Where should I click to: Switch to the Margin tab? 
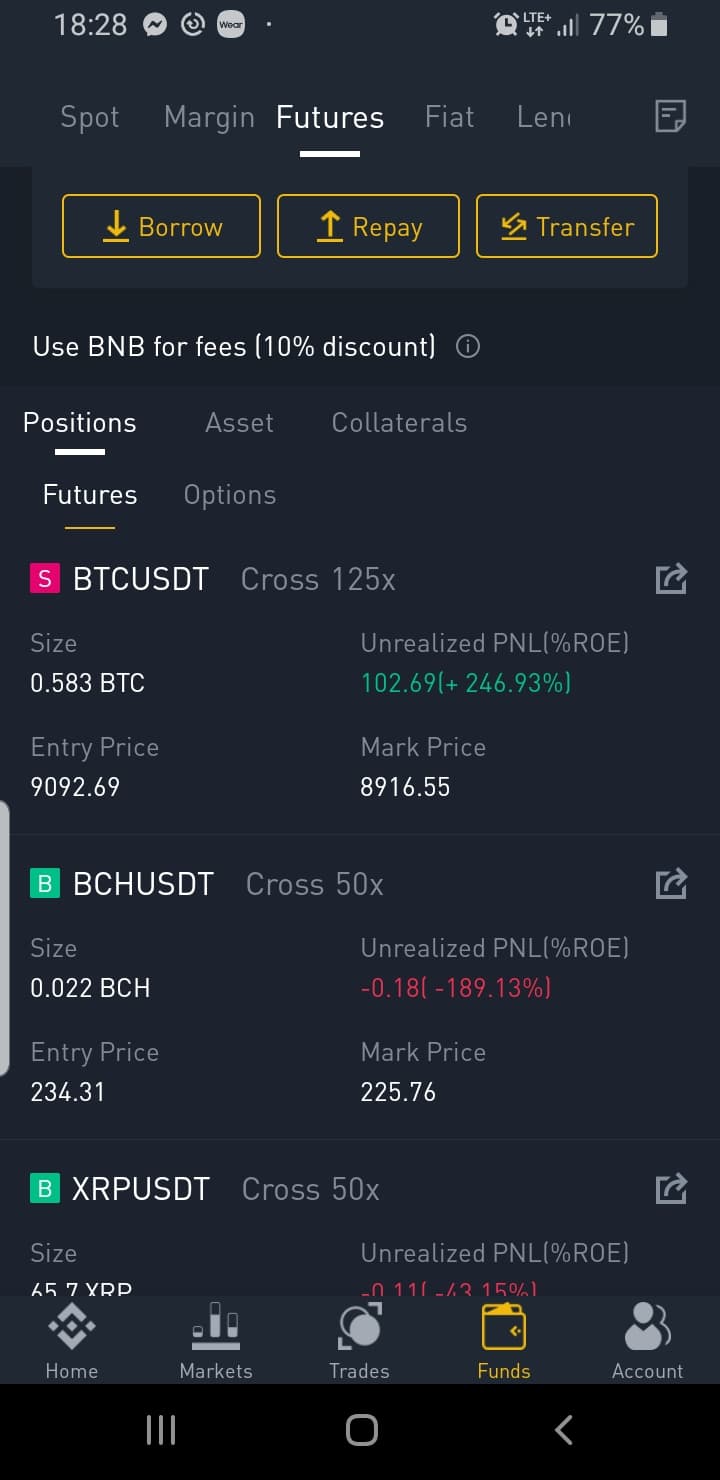click(x=209, y=117)
